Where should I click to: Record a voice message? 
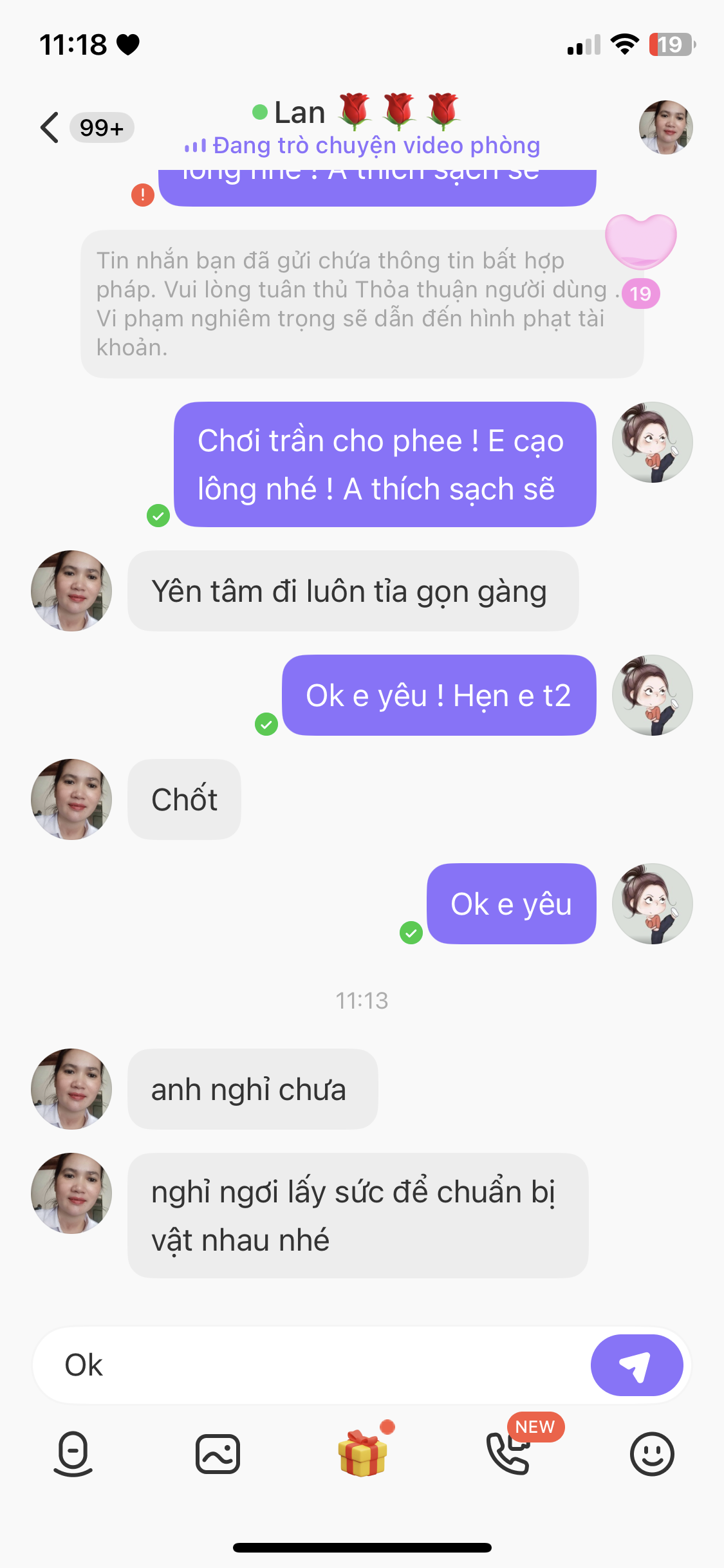pyautogui.click(x=73, y=1453)
